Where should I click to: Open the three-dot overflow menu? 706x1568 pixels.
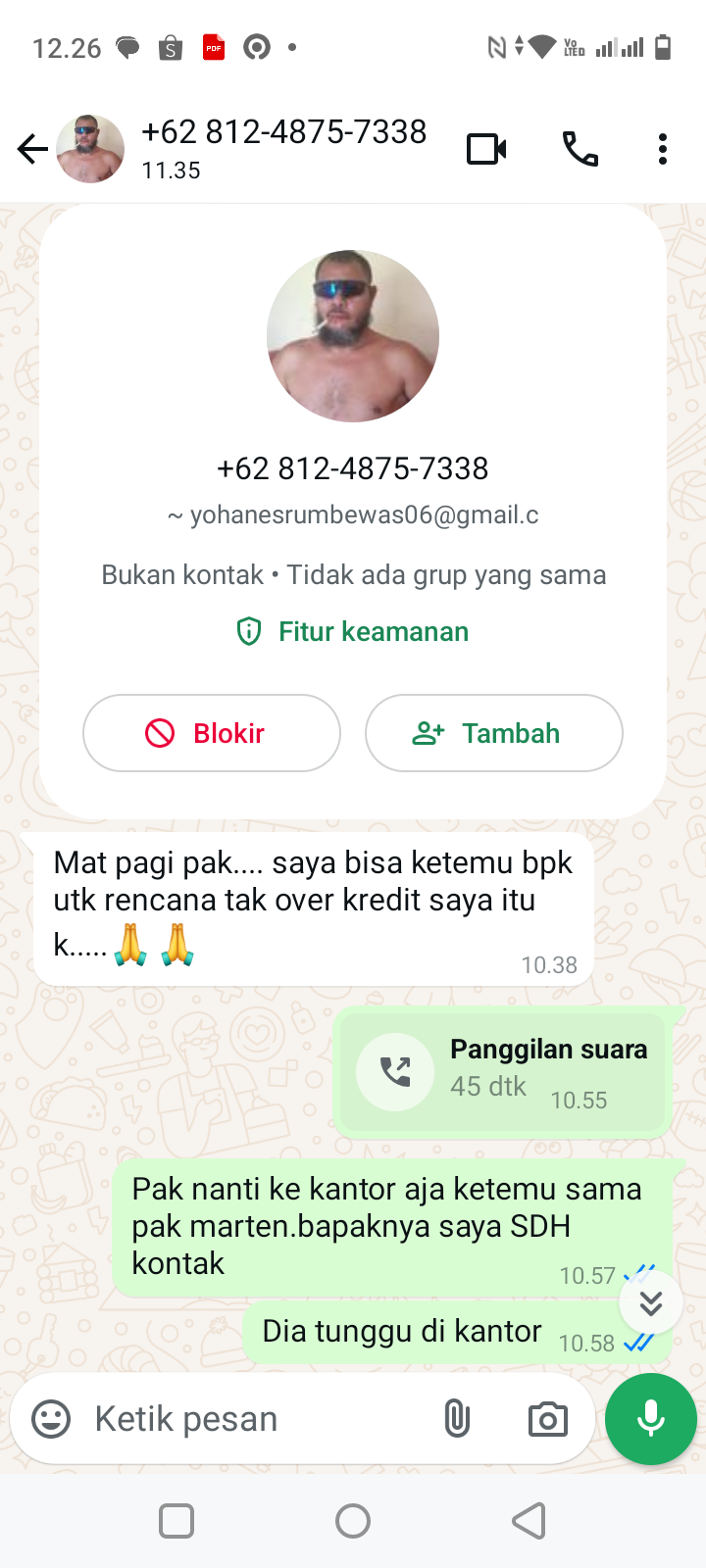pos(663,149)
